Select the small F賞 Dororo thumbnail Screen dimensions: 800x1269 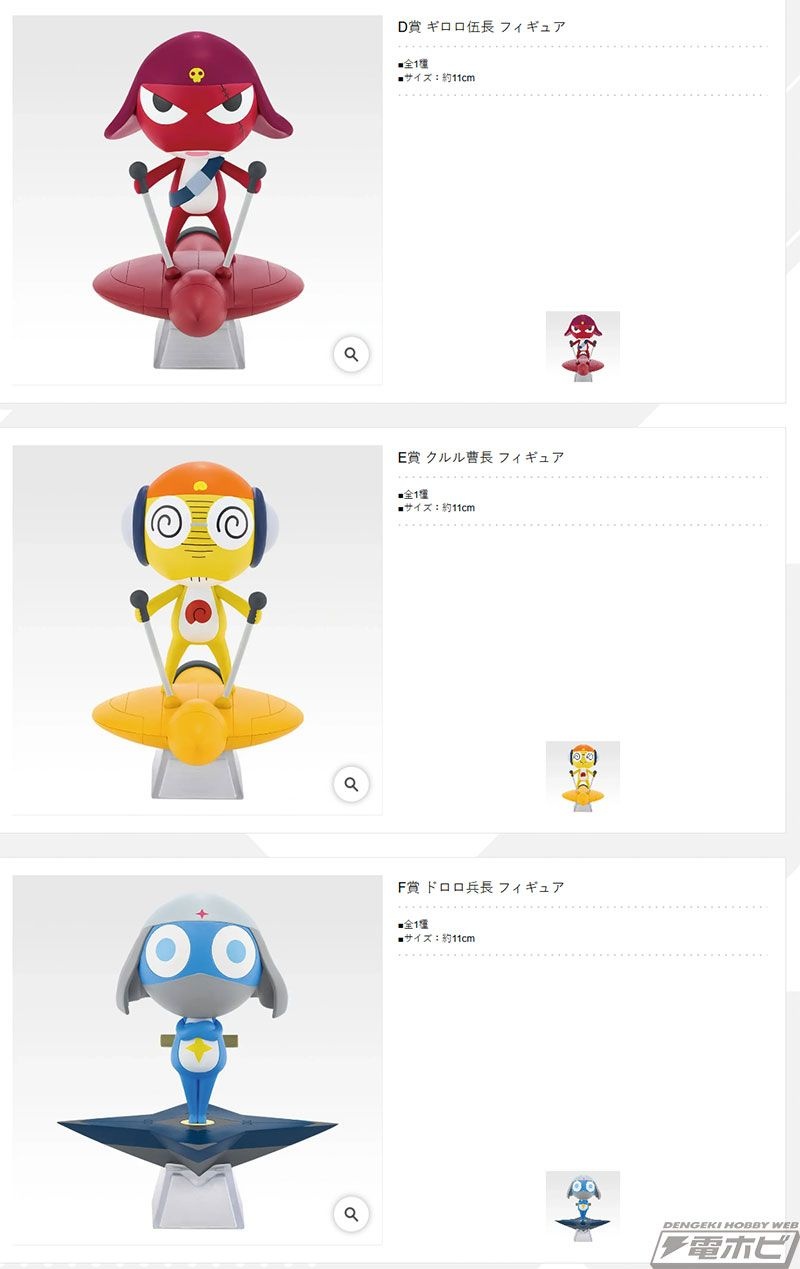(583, 1207)
